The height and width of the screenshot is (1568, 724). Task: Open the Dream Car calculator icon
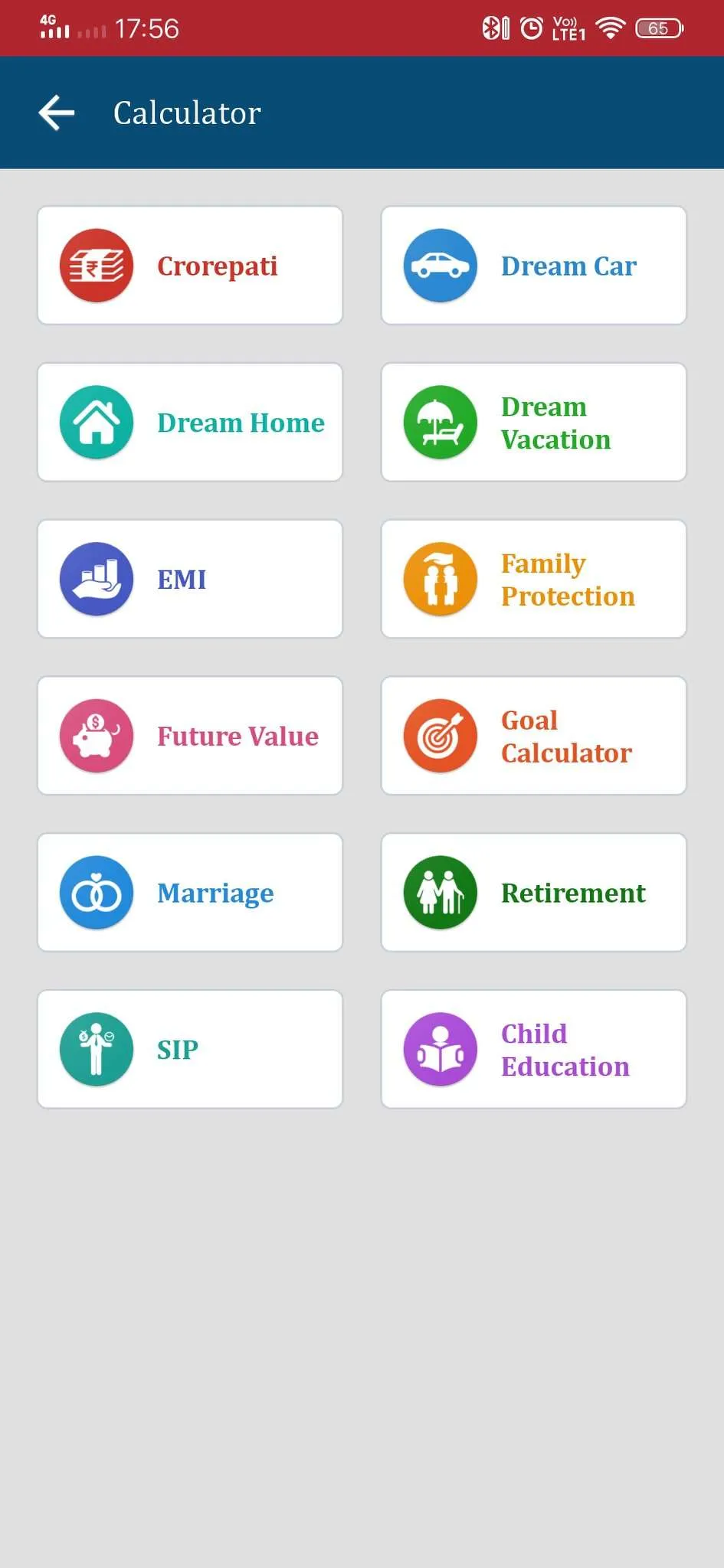coord(440,266)
